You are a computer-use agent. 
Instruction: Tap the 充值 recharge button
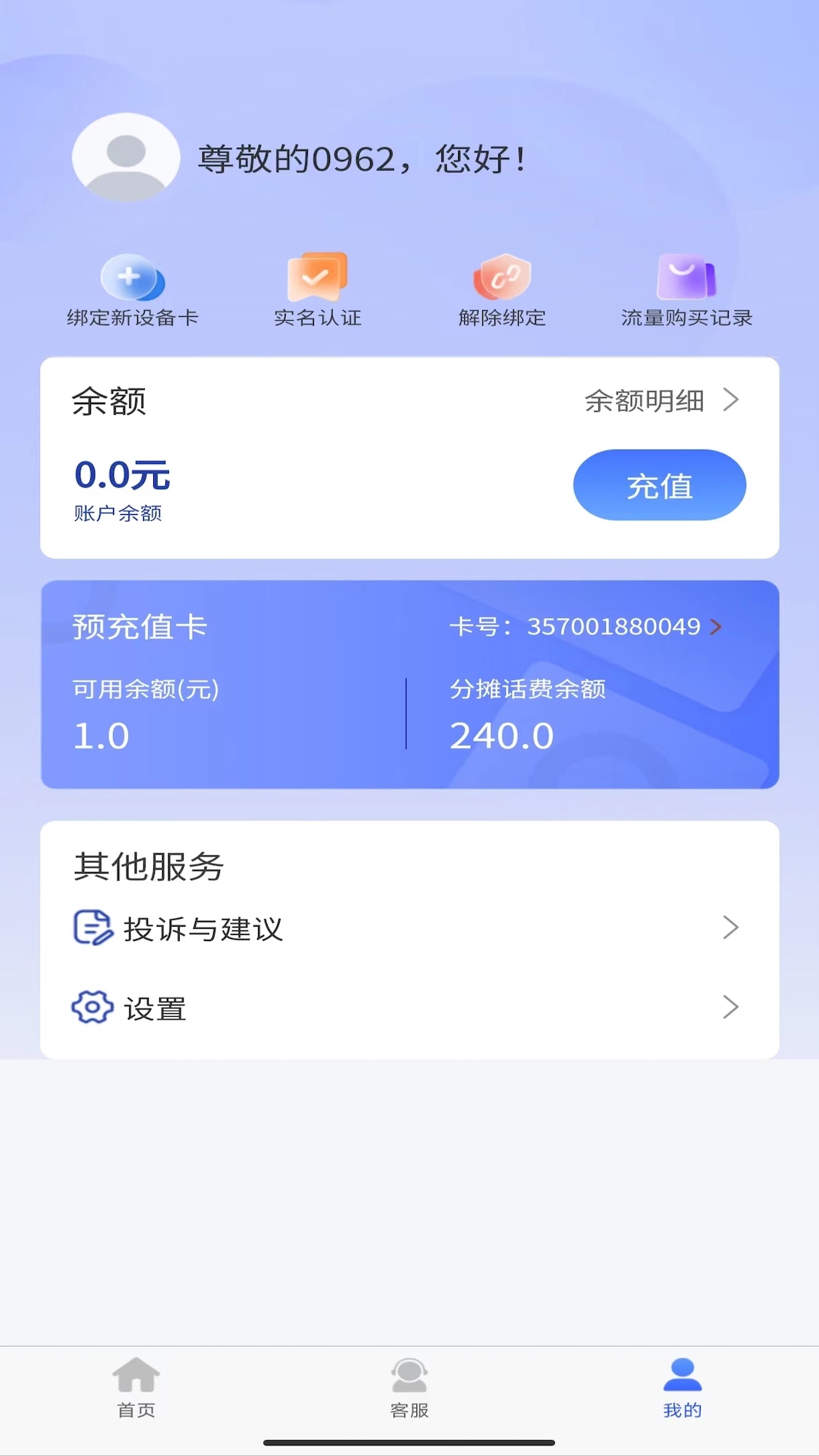660,485
